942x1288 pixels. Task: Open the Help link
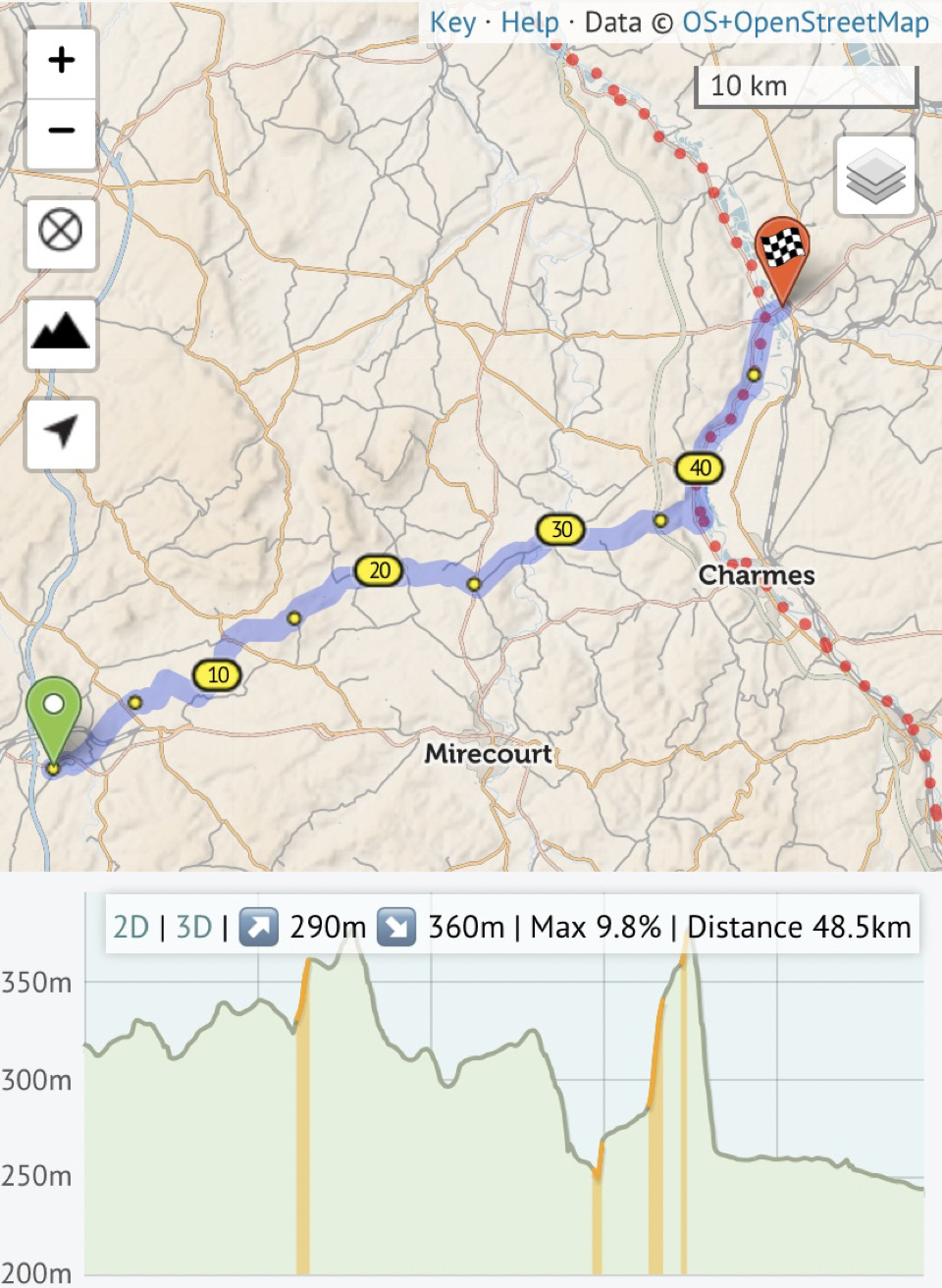(x=529, y=23)
